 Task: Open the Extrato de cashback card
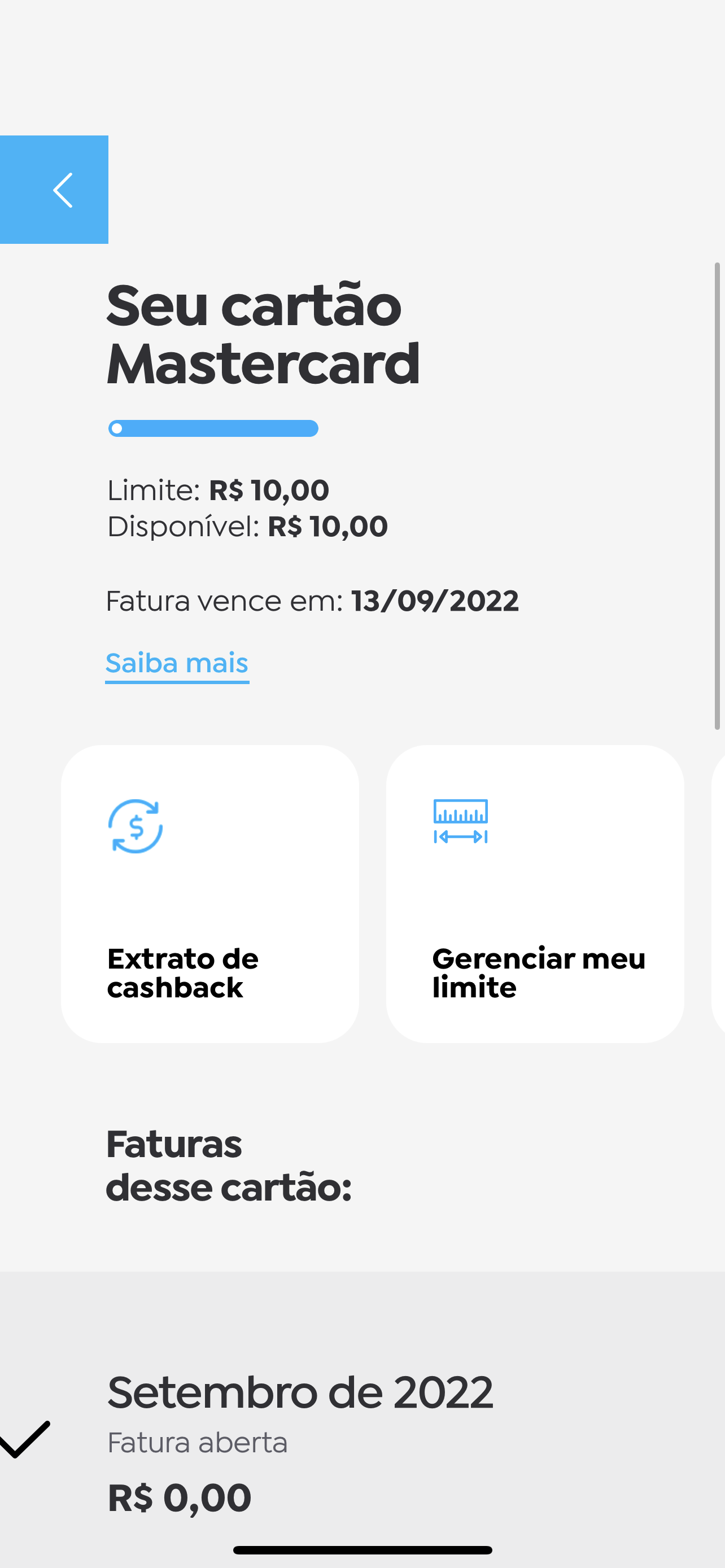(x=210, y=894)
